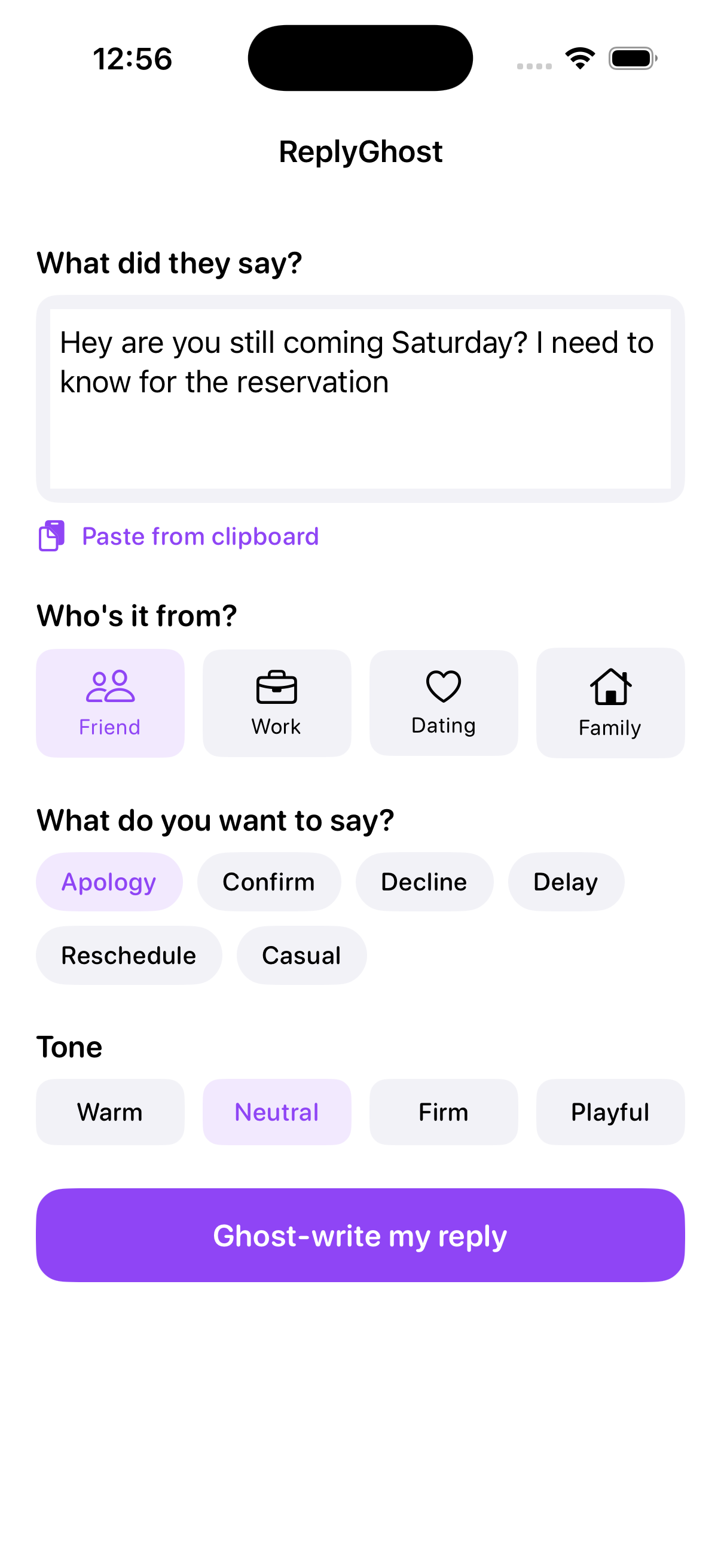
Task: Select the Apology intent chip
Action: tap(109, 882)
